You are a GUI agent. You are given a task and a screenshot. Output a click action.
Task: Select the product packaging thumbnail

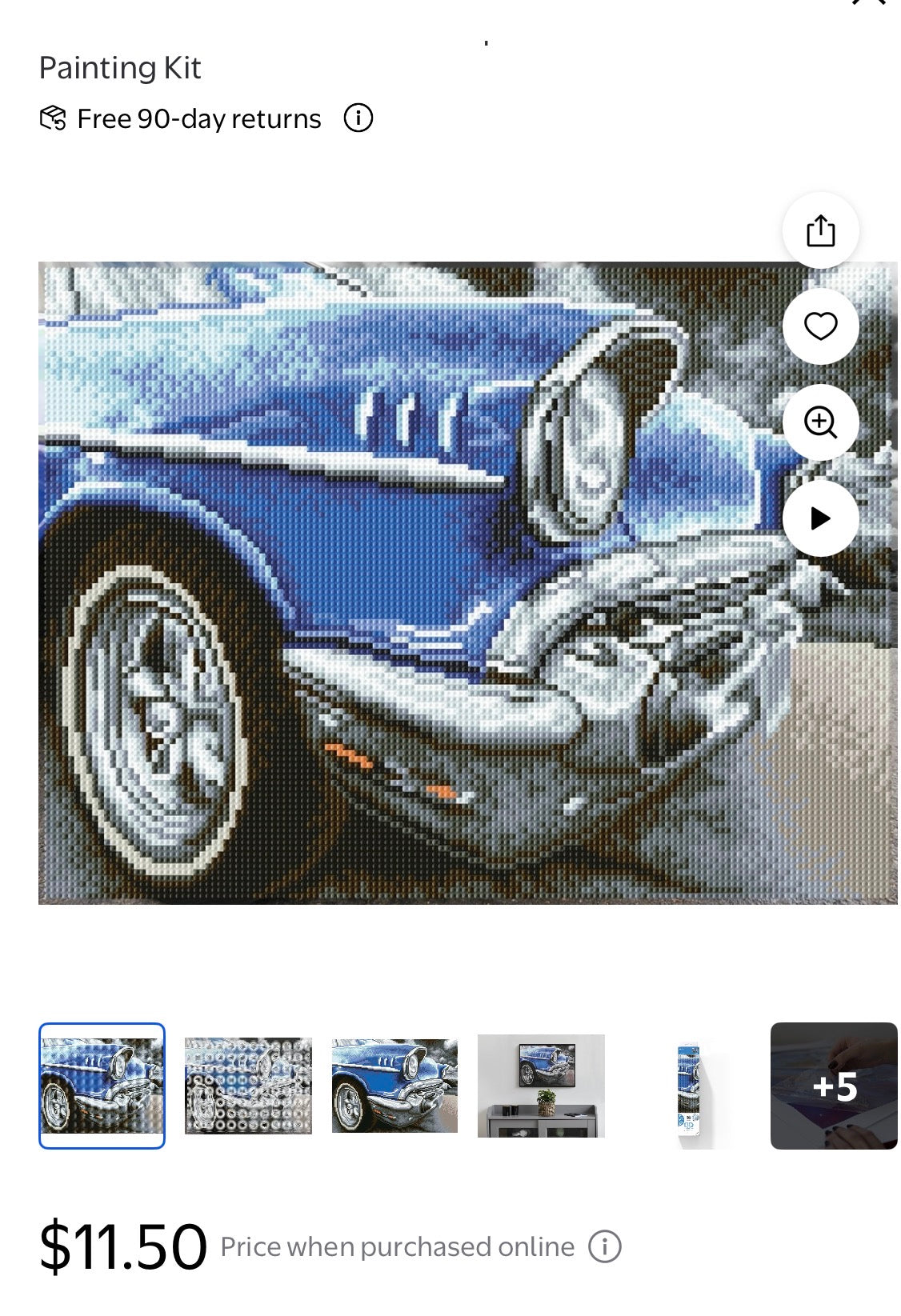tap(688, 1086)
